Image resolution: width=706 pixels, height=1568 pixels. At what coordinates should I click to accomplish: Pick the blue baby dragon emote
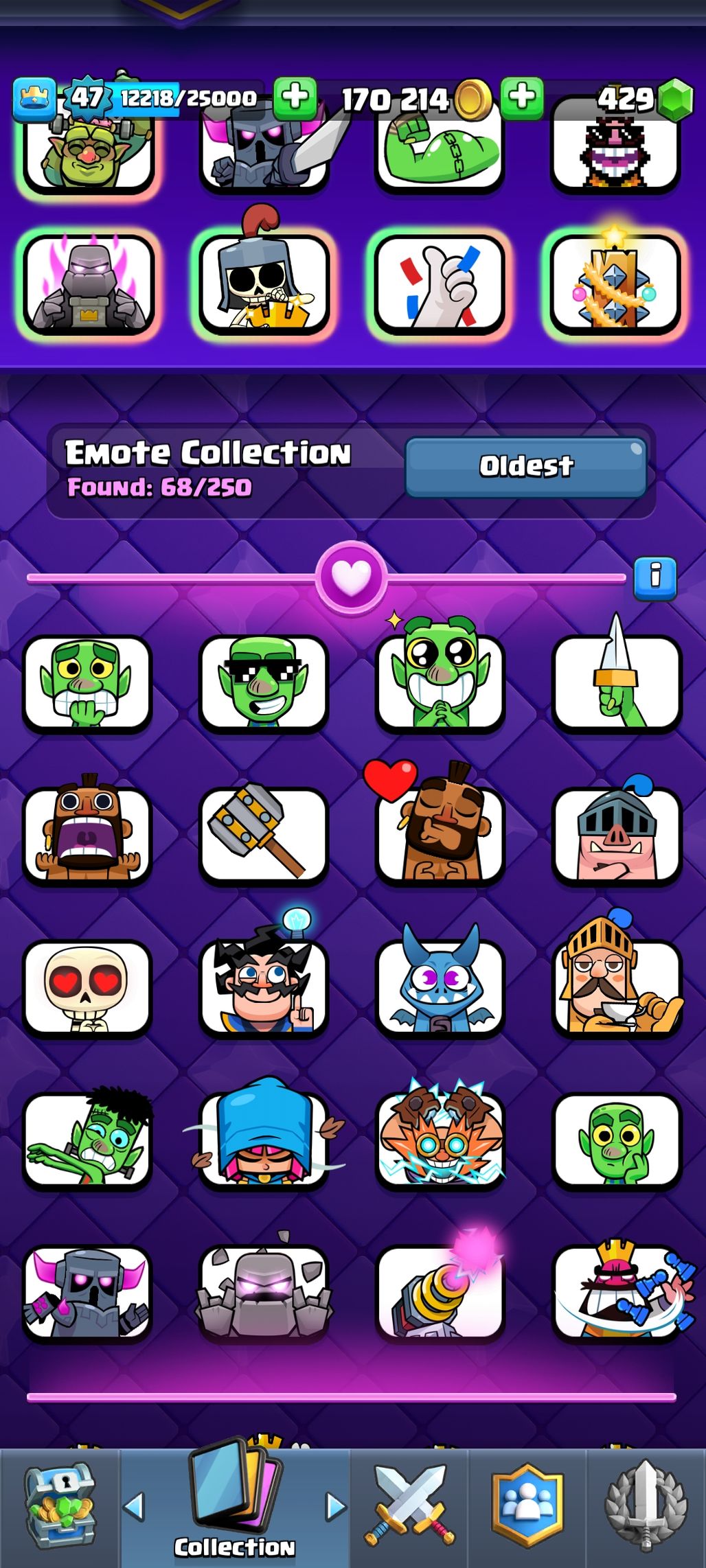[440, 985]
